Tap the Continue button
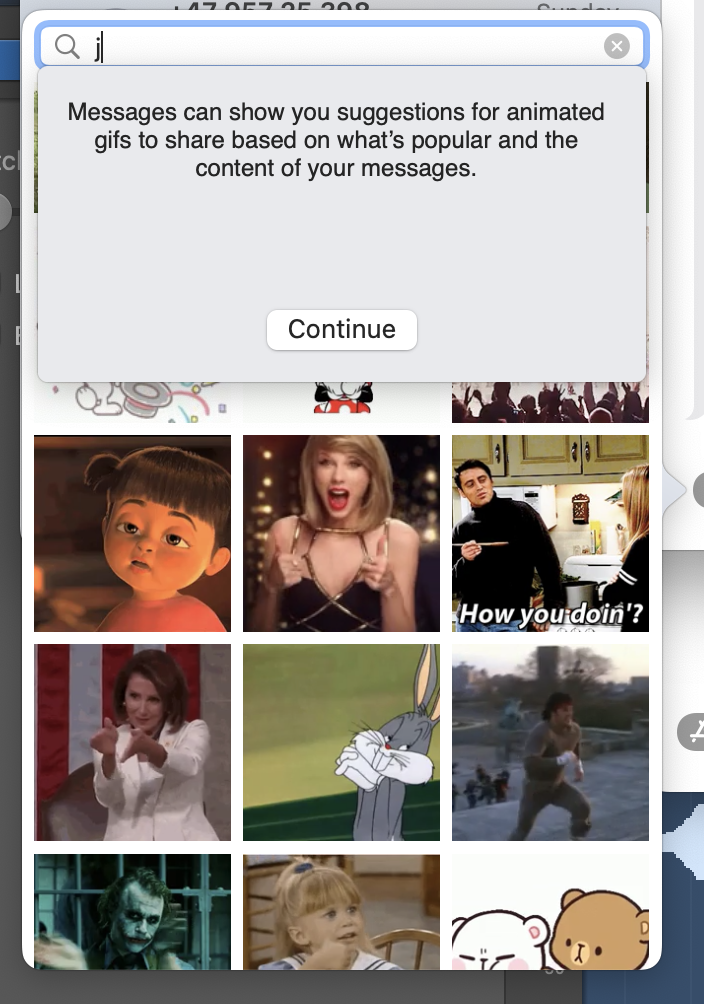This screenshot has width=704, height=1004. click(x=342, y=330)
